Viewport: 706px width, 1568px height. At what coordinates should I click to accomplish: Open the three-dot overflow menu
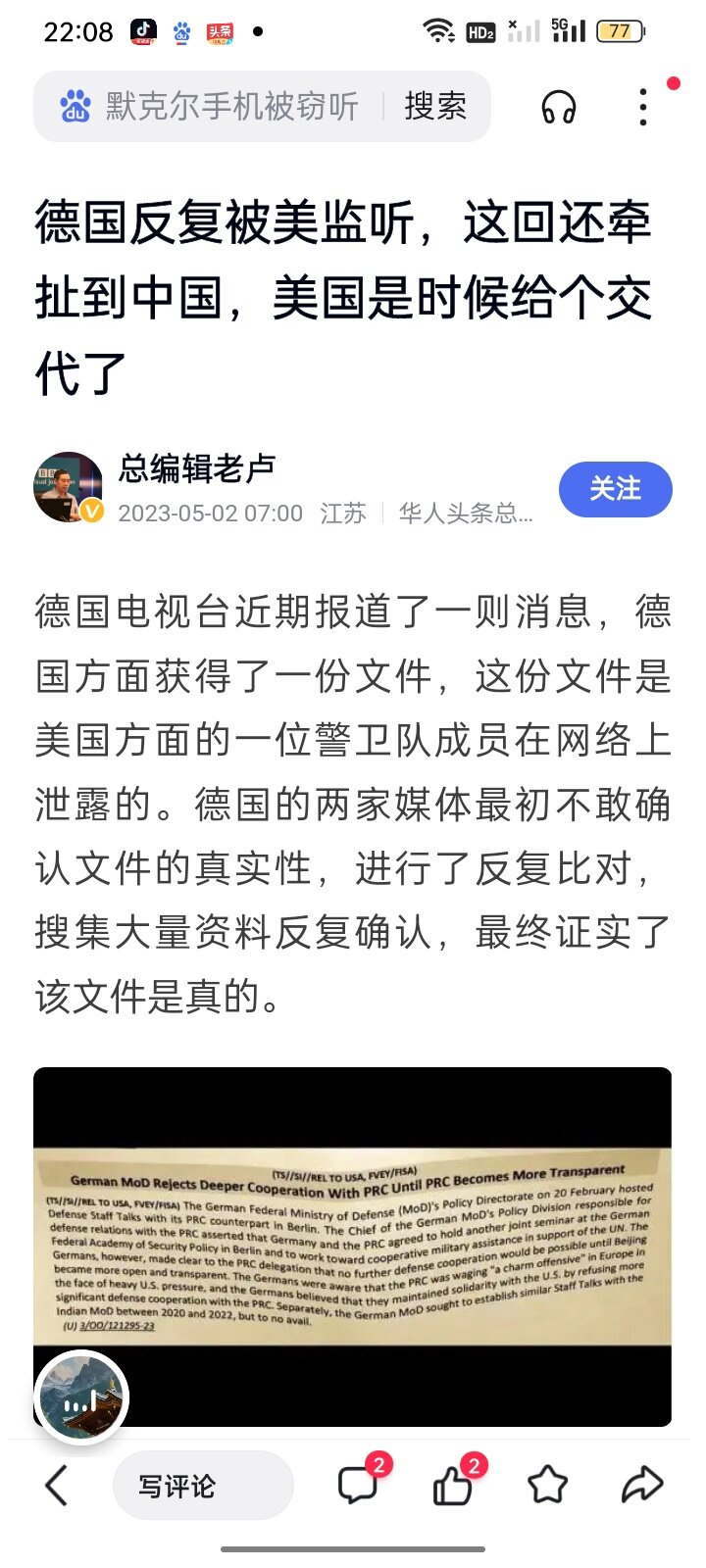tap(643, 107)
